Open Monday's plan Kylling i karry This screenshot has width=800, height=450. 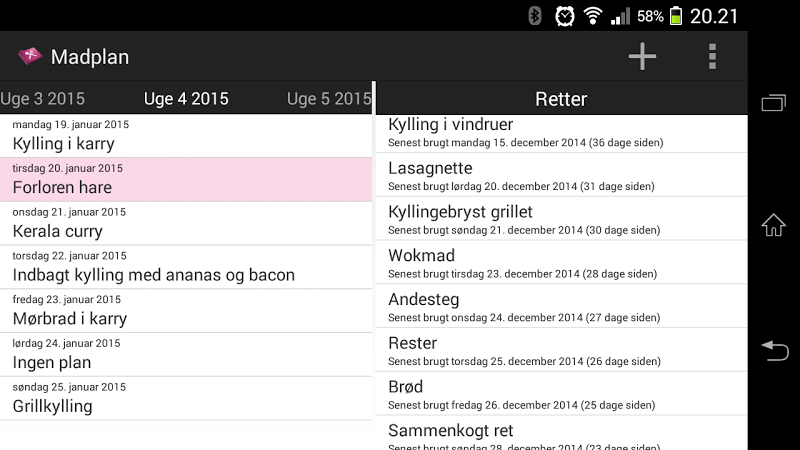point(186,136)
